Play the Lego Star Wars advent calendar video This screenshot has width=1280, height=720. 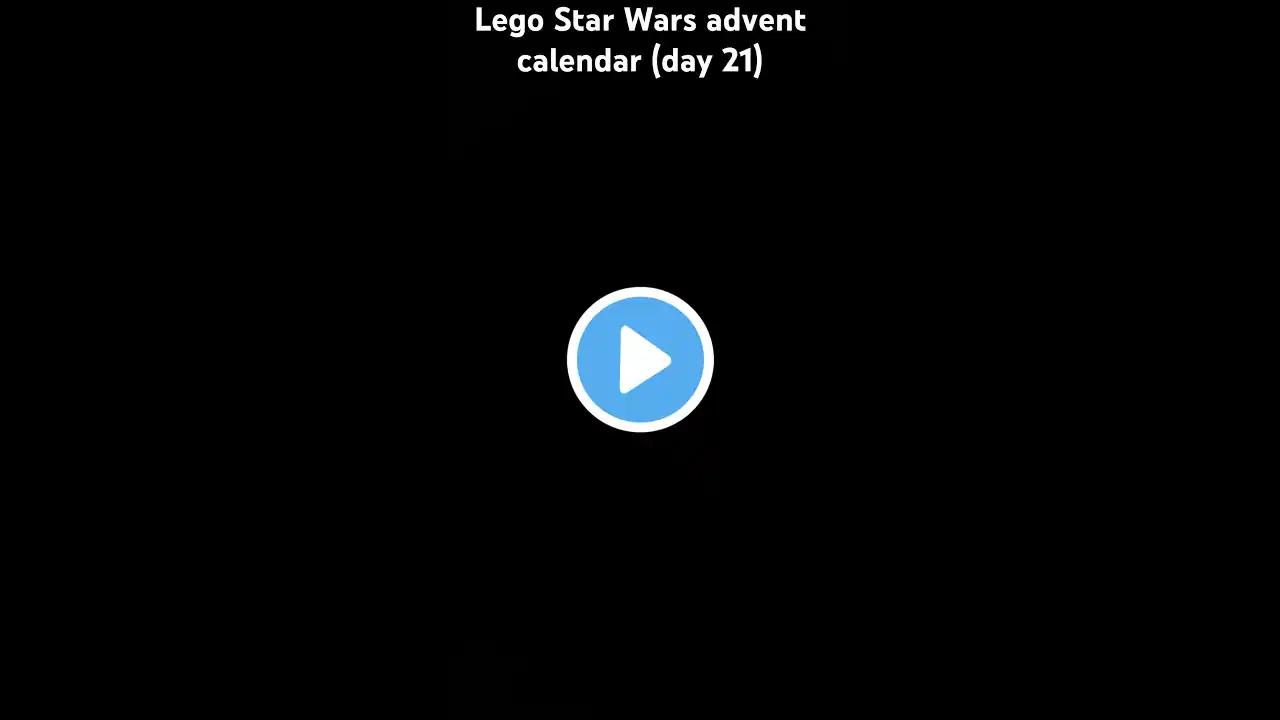640,360
